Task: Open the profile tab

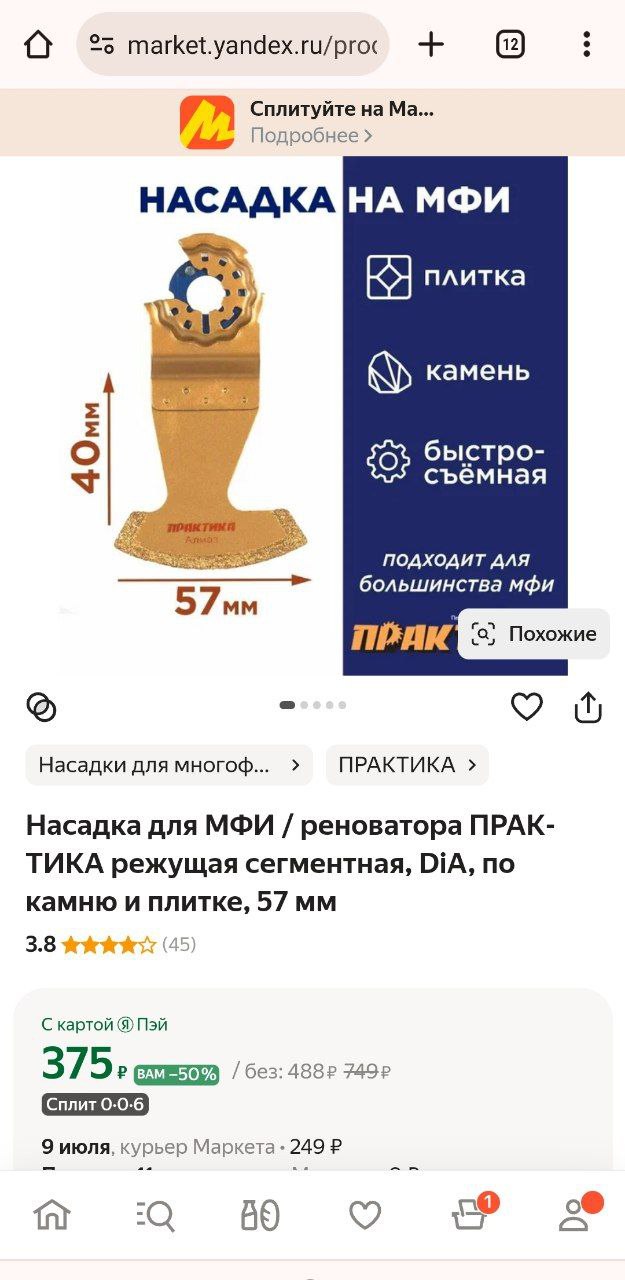Action: (574, 1215)
